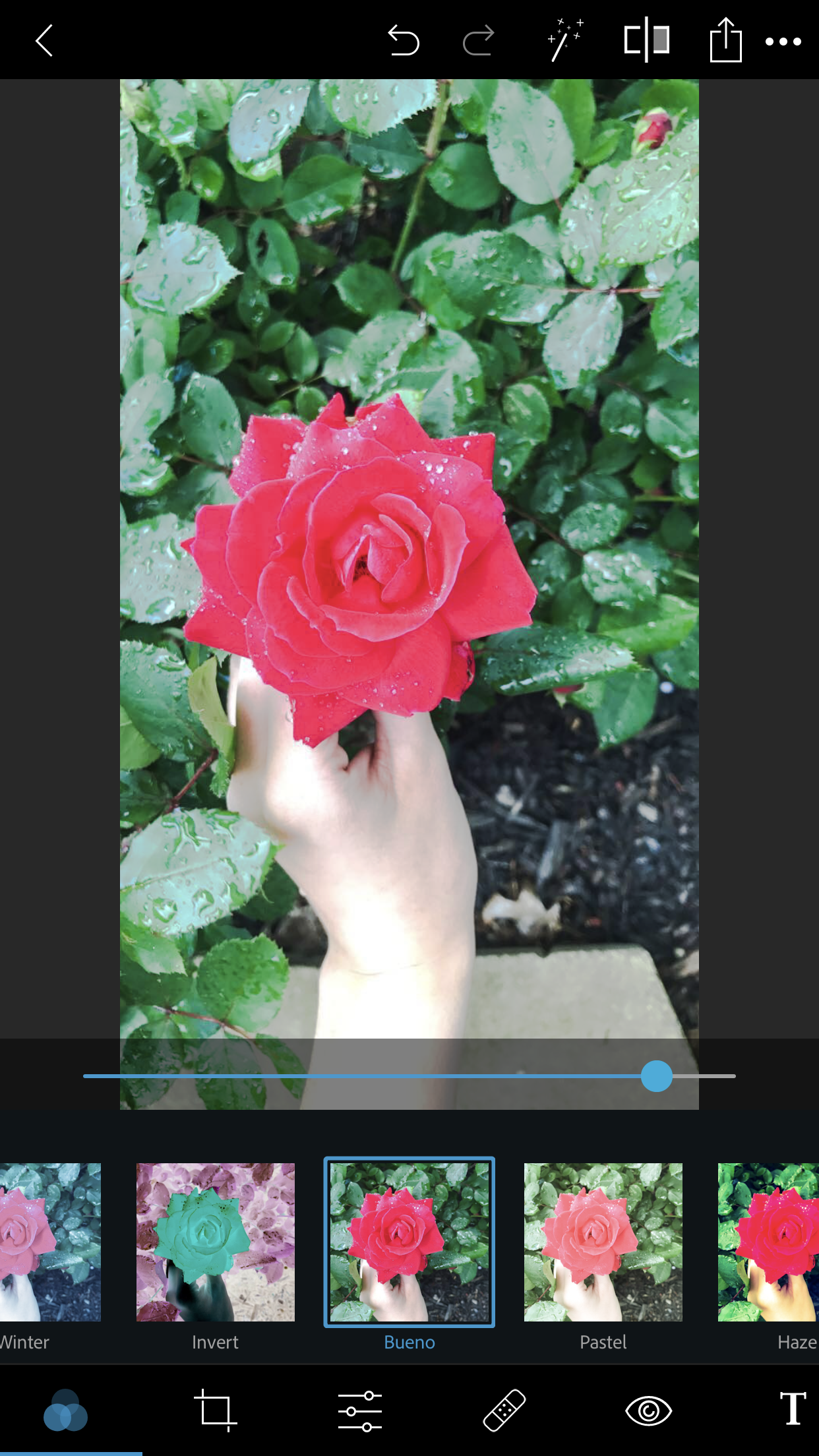
Task: Open the adjustment sliders tool
Action: click(360, 1410)
